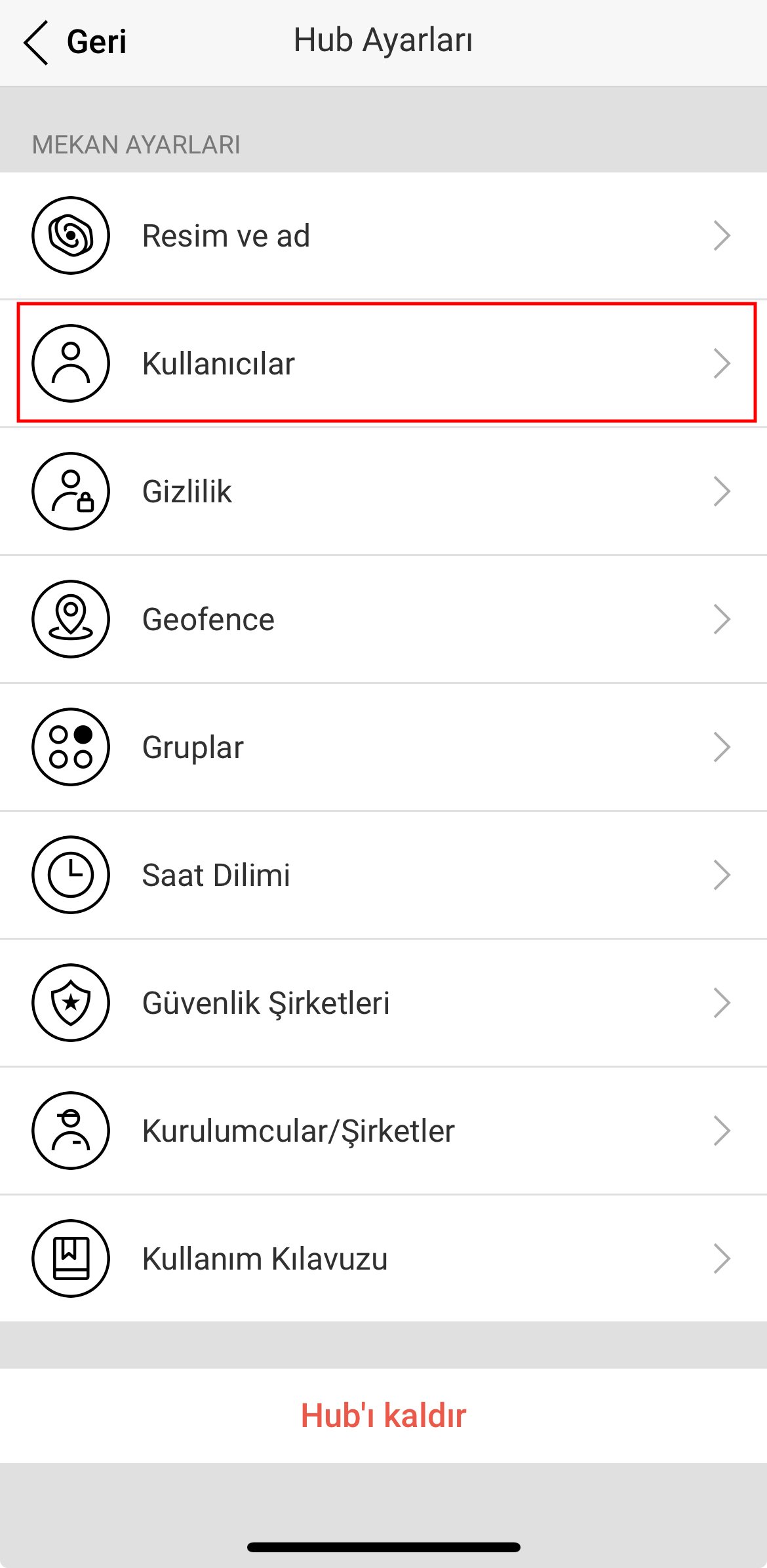The width and height of the screenshot is (767, 1568).
Task: Open Kurulumcular/Şirketler
Action: click(x=383, y=1131)
